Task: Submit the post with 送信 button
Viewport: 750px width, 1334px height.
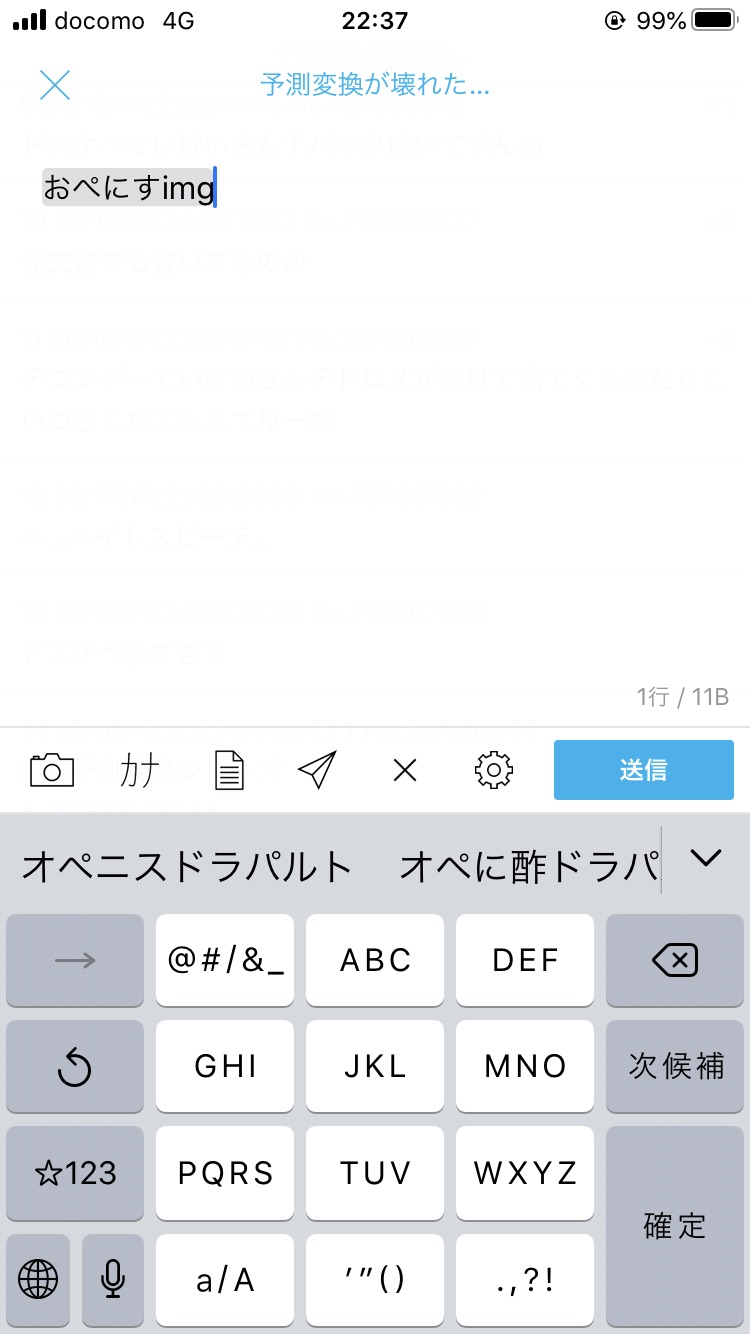Action: tap(643, 770)
